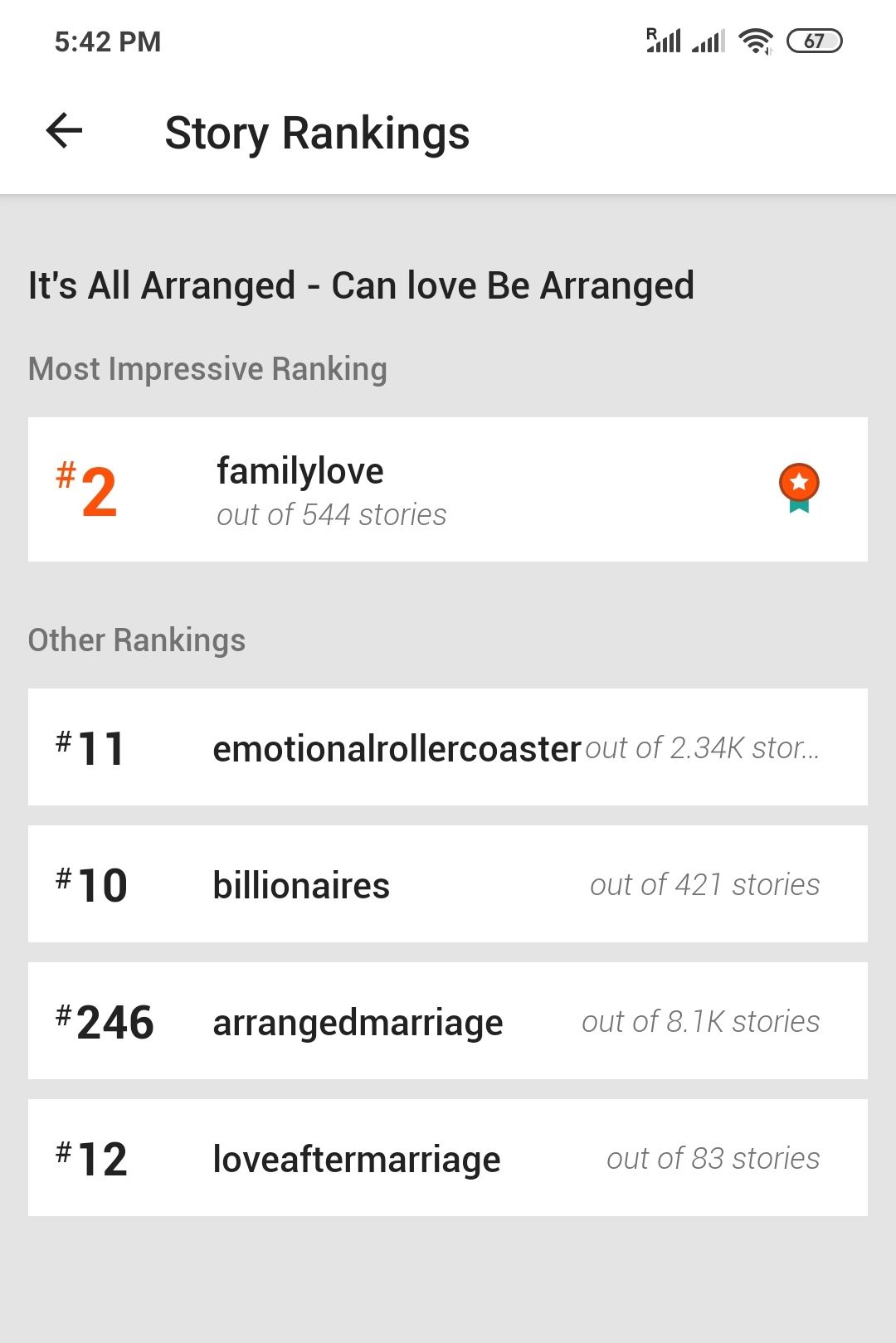Select the arrangedmarriage ranking row
The height and width of the screenshot is (1343, 896).
(x=447, y=1021)
